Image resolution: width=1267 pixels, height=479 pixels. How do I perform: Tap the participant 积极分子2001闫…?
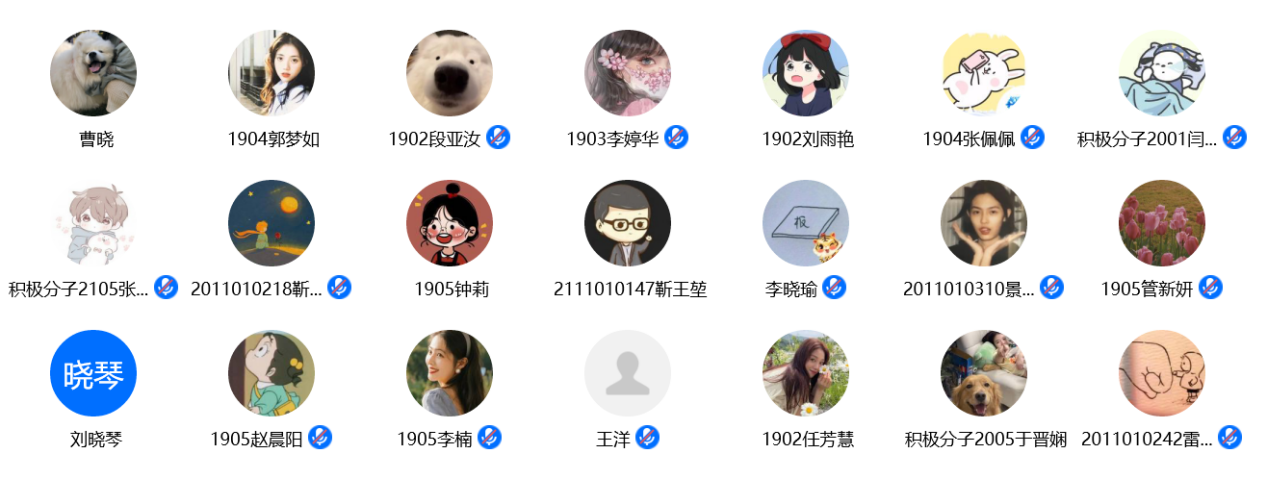click(1161, 73)
